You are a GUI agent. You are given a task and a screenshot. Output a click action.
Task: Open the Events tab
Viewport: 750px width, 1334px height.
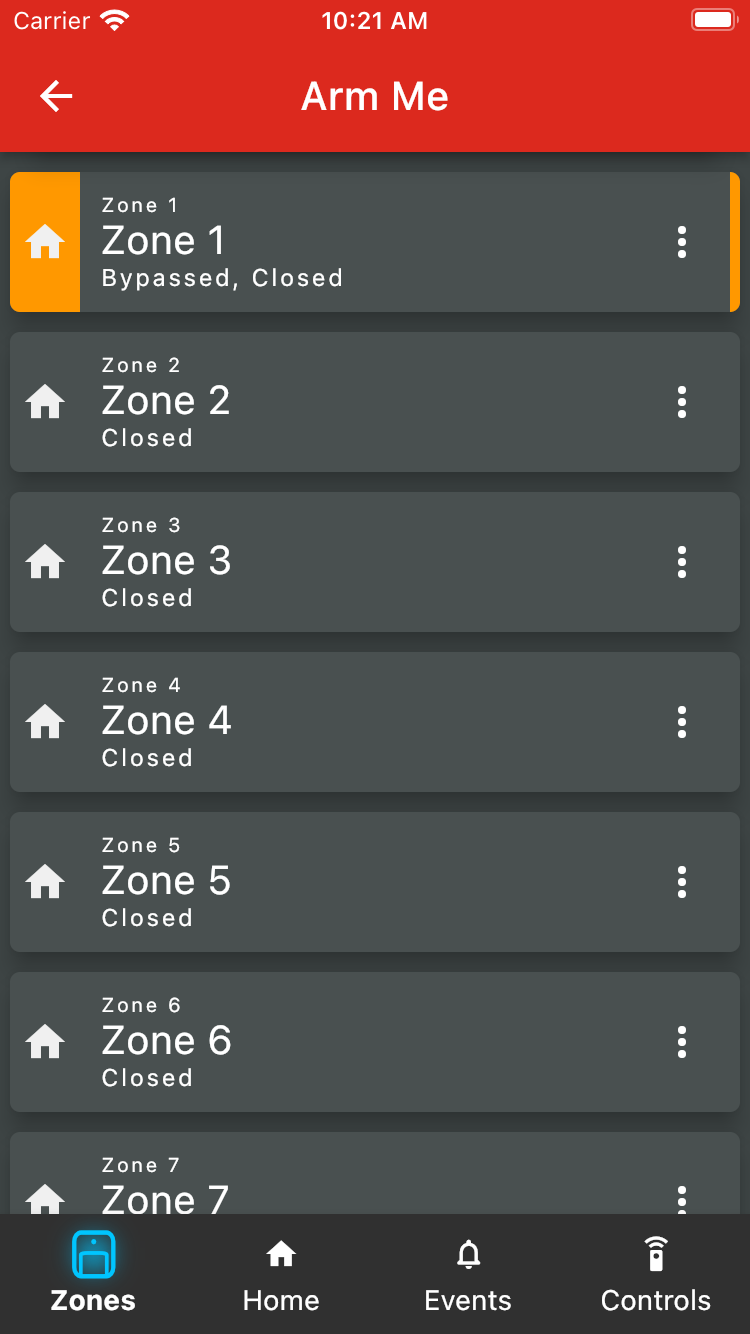coord(468,1274)
